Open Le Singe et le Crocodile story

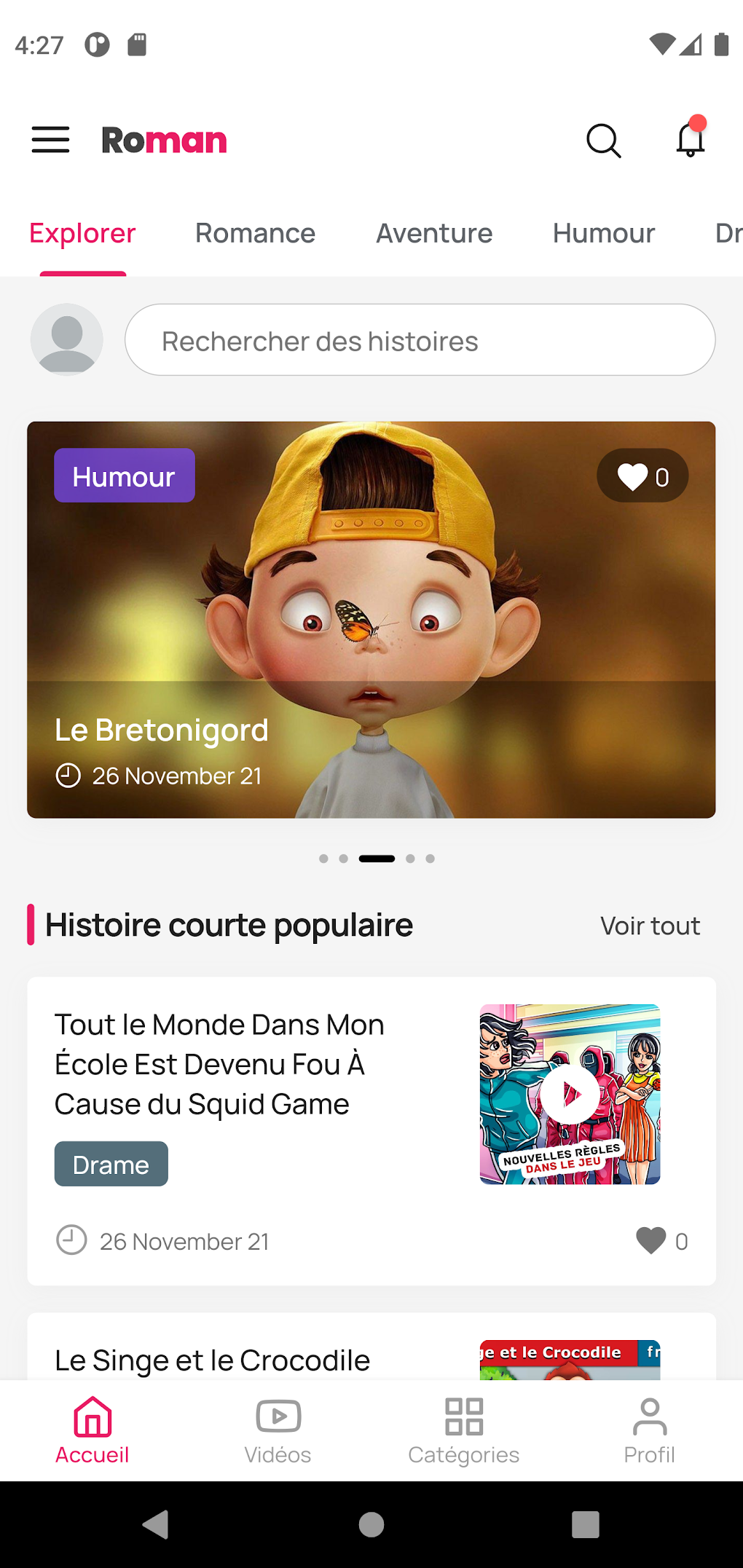pos(213,1360)
